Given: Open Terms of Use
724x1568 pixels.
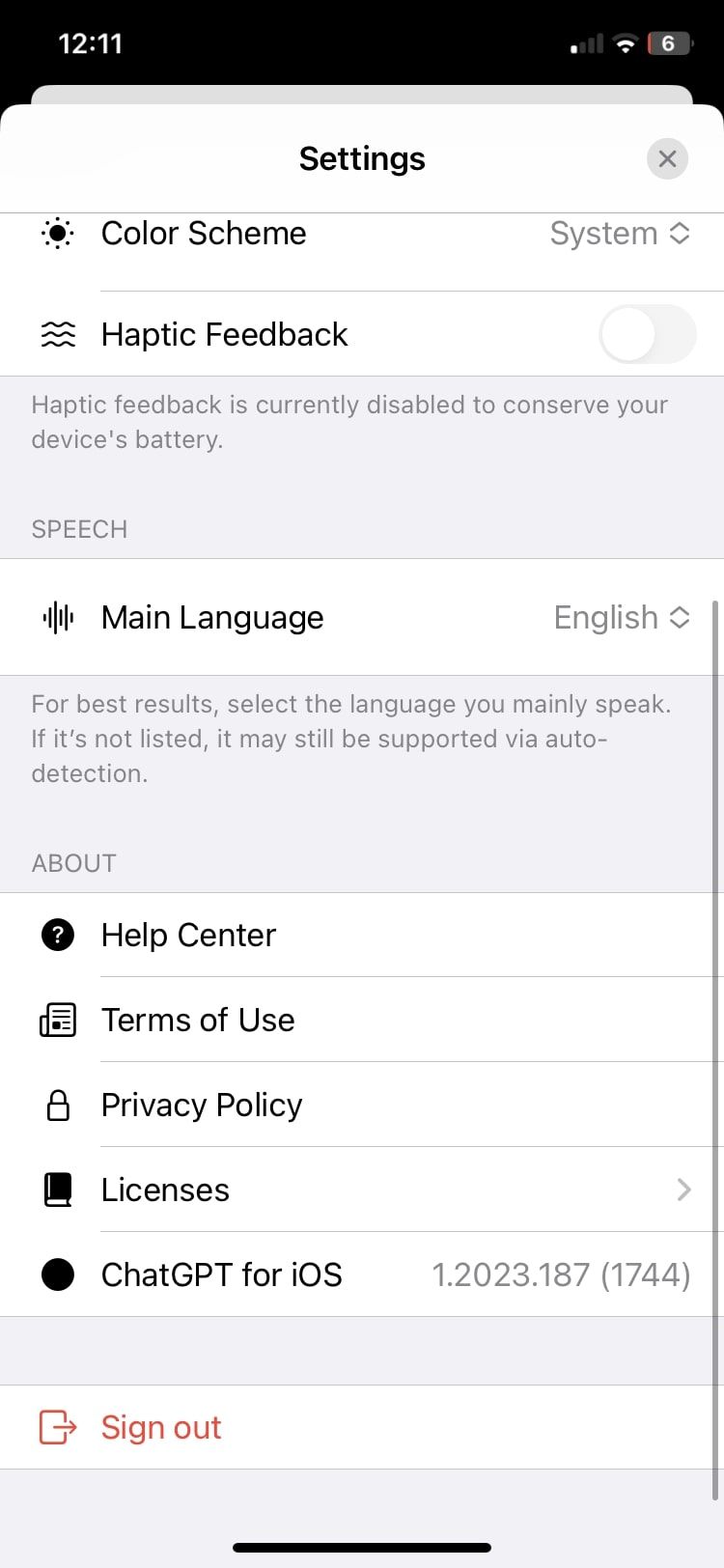Looking at the screenshot, I should tap(198, 1019).
